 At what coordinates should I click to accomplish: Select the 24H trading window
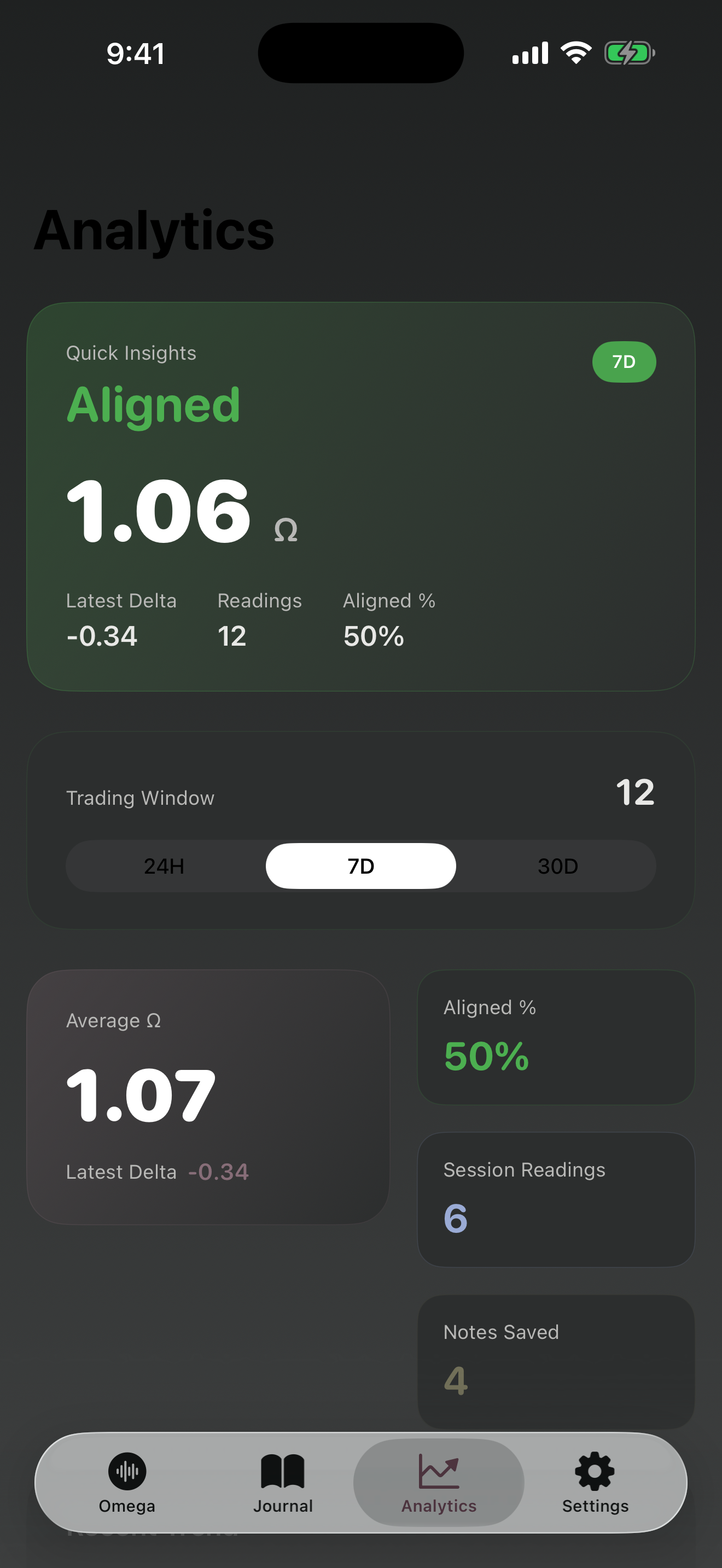click(165, 865)
